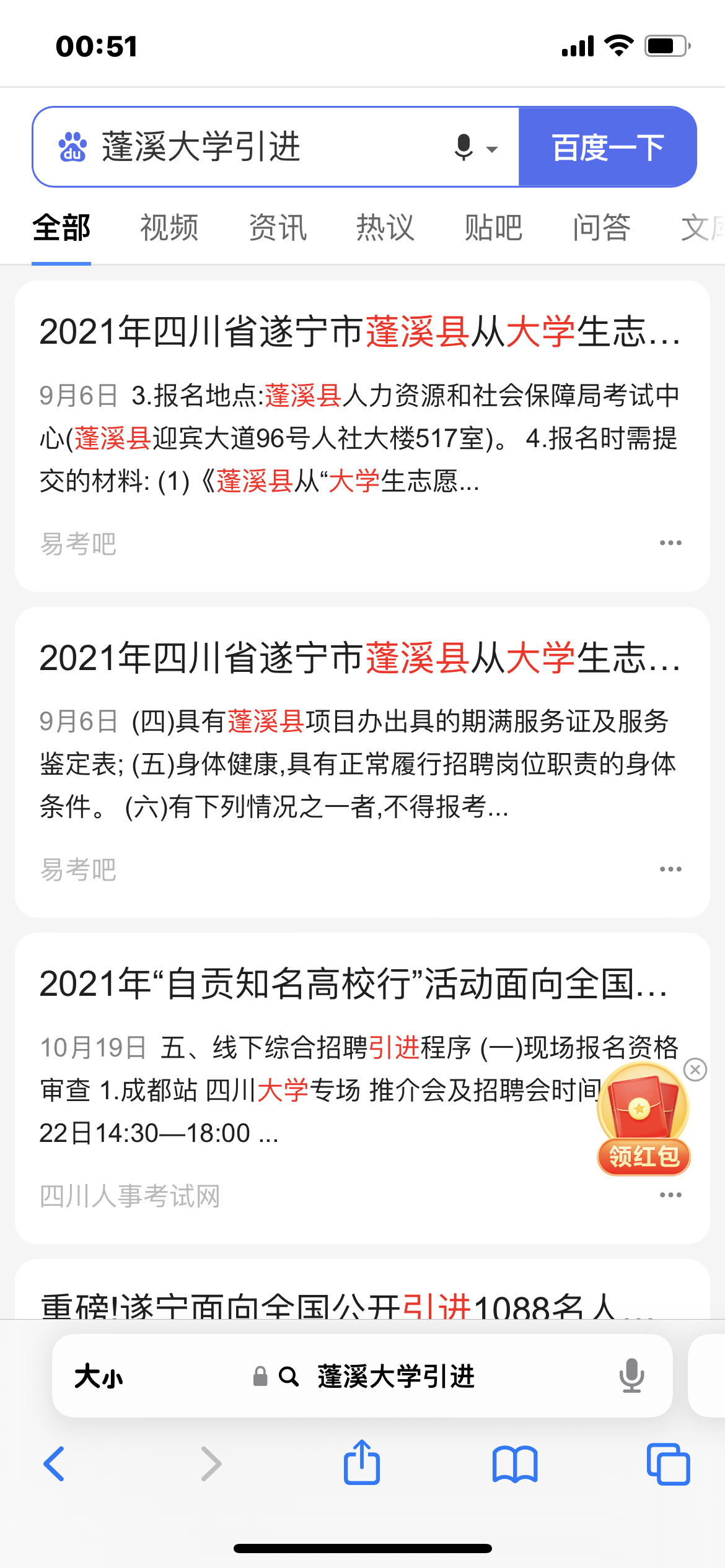The width and height of the screenshot is (725, 1568).
Task: Open the 热议 tab
Action: (x=385, y=228)
